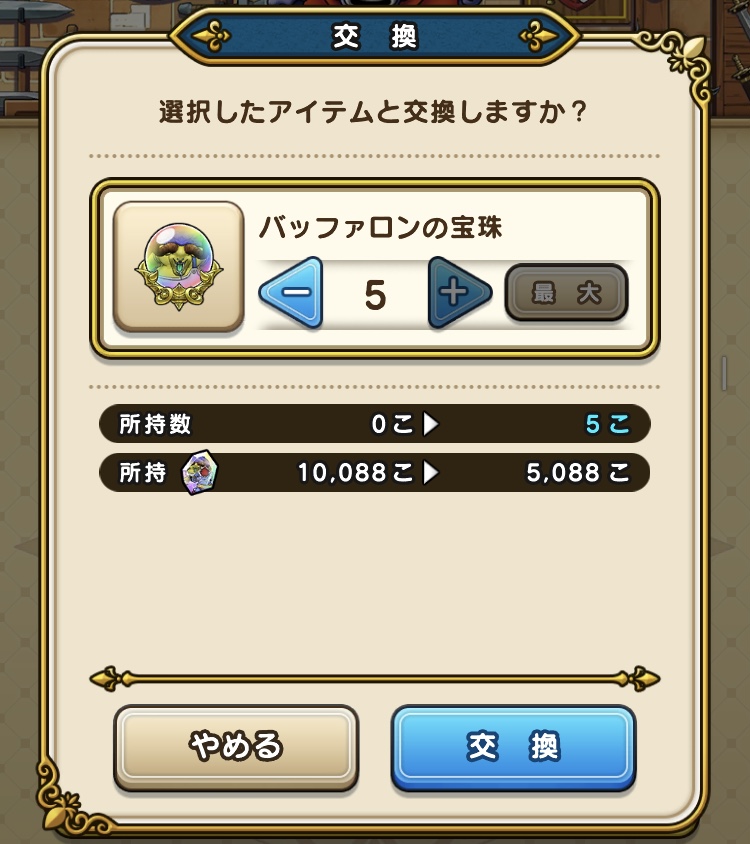Cancel the exchange with やめる
Viewport: 750px width, 844px height.
pyautogui.click(x=236, y=746)
